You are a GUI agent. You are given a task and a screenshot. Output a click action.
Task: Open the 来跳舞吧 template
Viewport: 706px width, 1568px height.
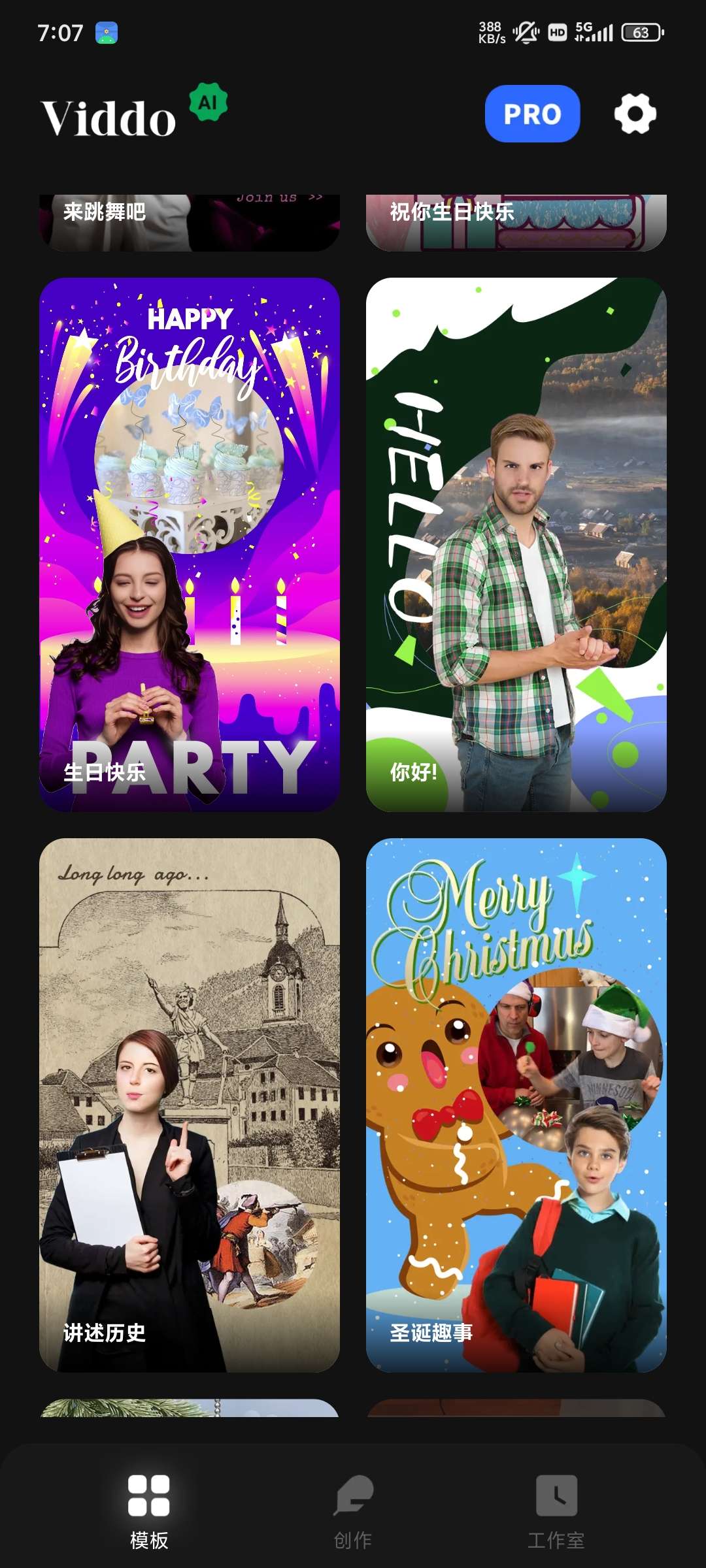pyautogui.click(x=190, y=222)
